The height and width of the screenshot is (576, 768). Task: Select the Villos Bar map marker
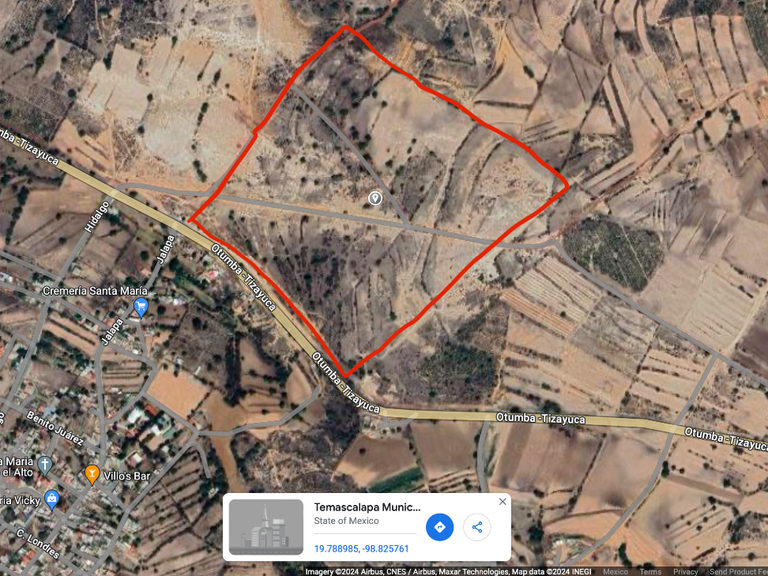pyautogui.click(x=92, y=474)
